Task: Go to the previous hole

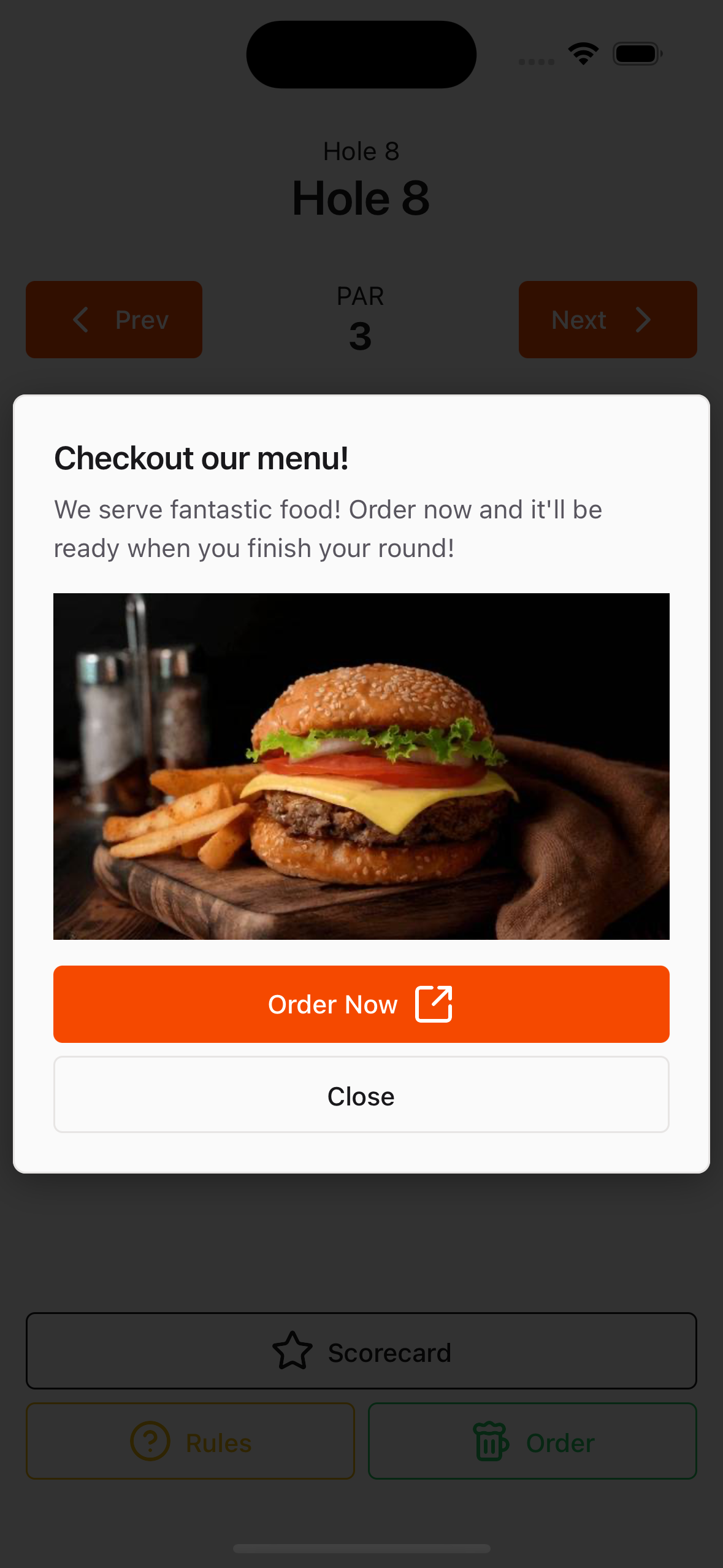Action: [x=113, y=319]
